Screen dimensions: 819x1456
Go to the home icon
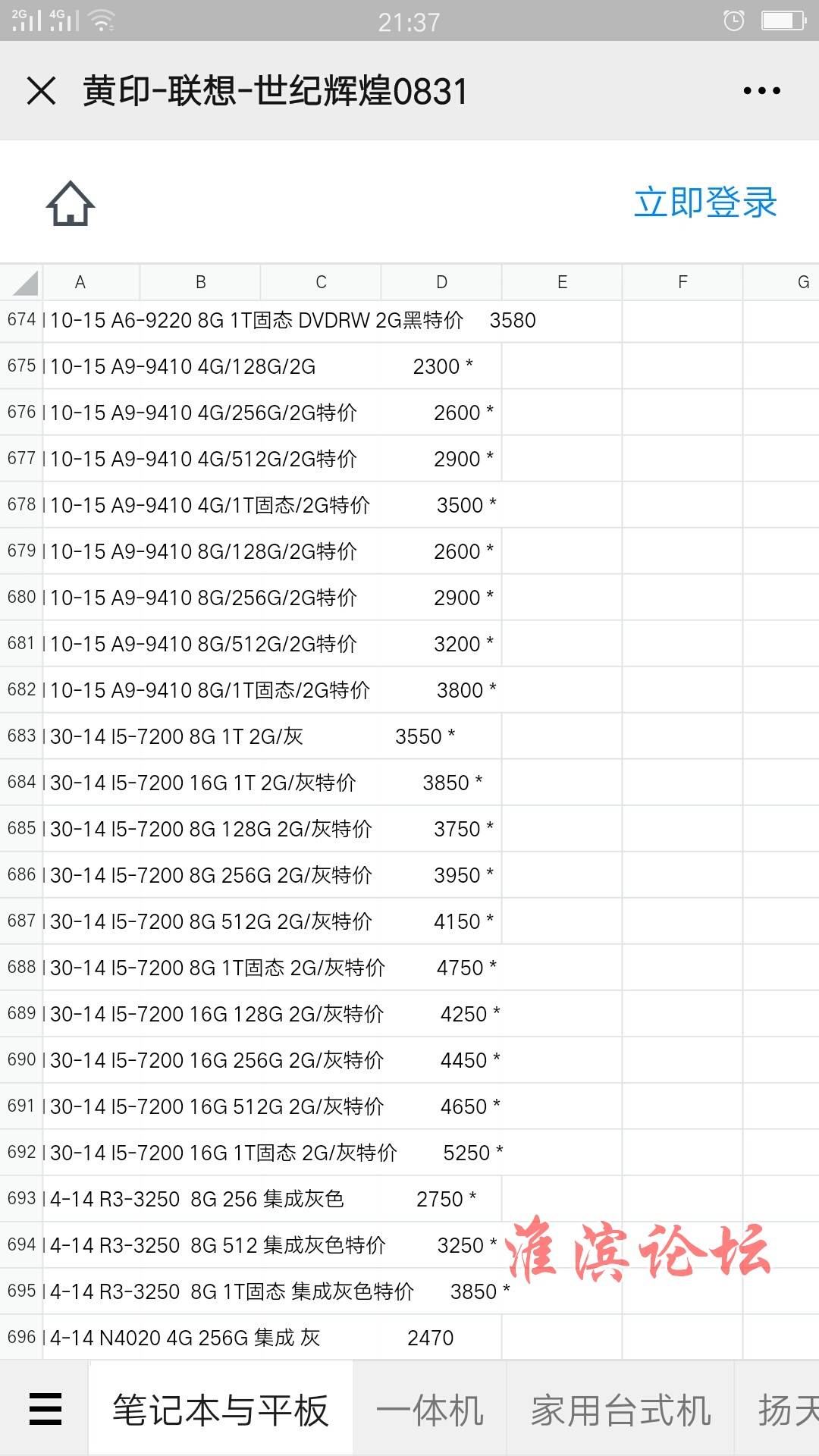70,203
